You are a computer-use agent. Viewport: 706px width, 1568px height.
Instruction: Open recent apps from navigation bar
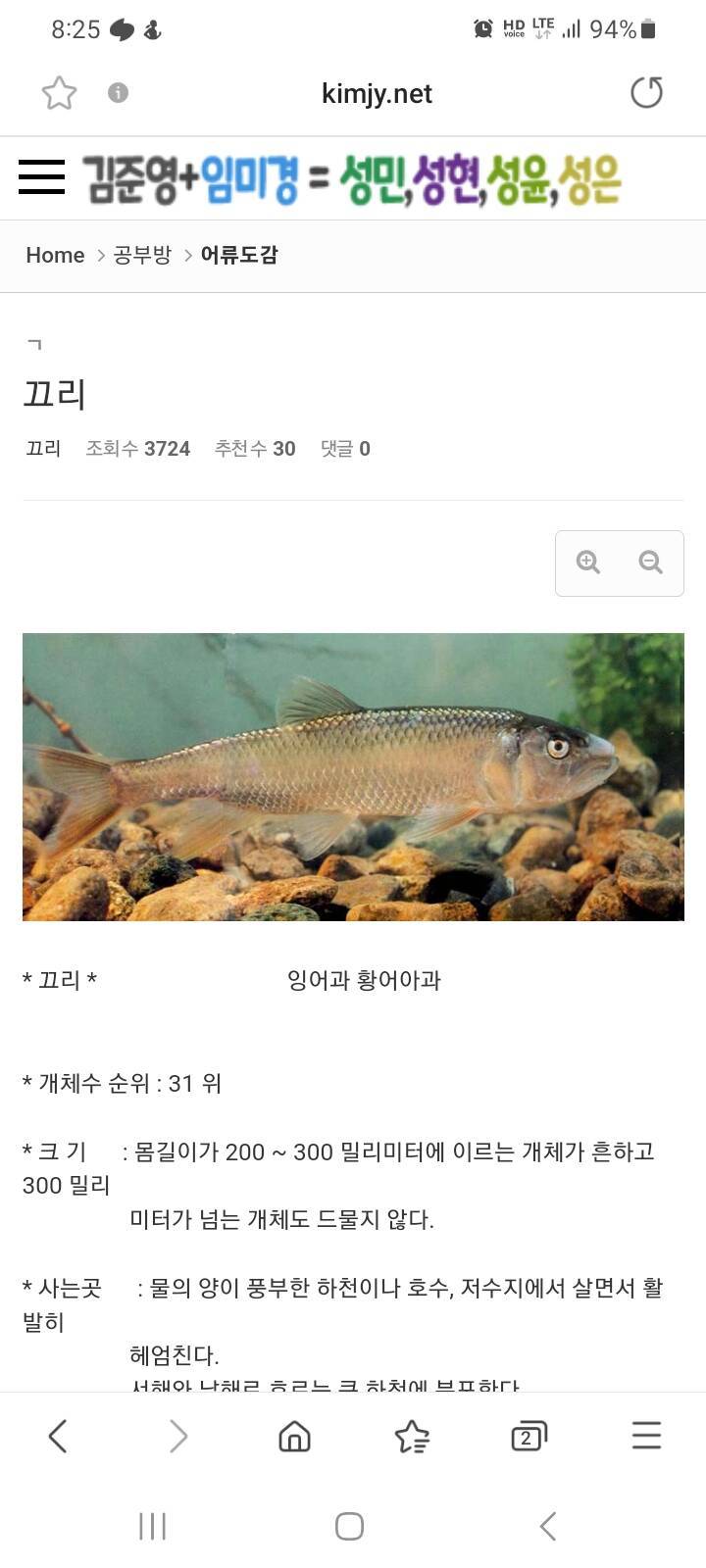pyautogui.click(x=152, y=1526)
